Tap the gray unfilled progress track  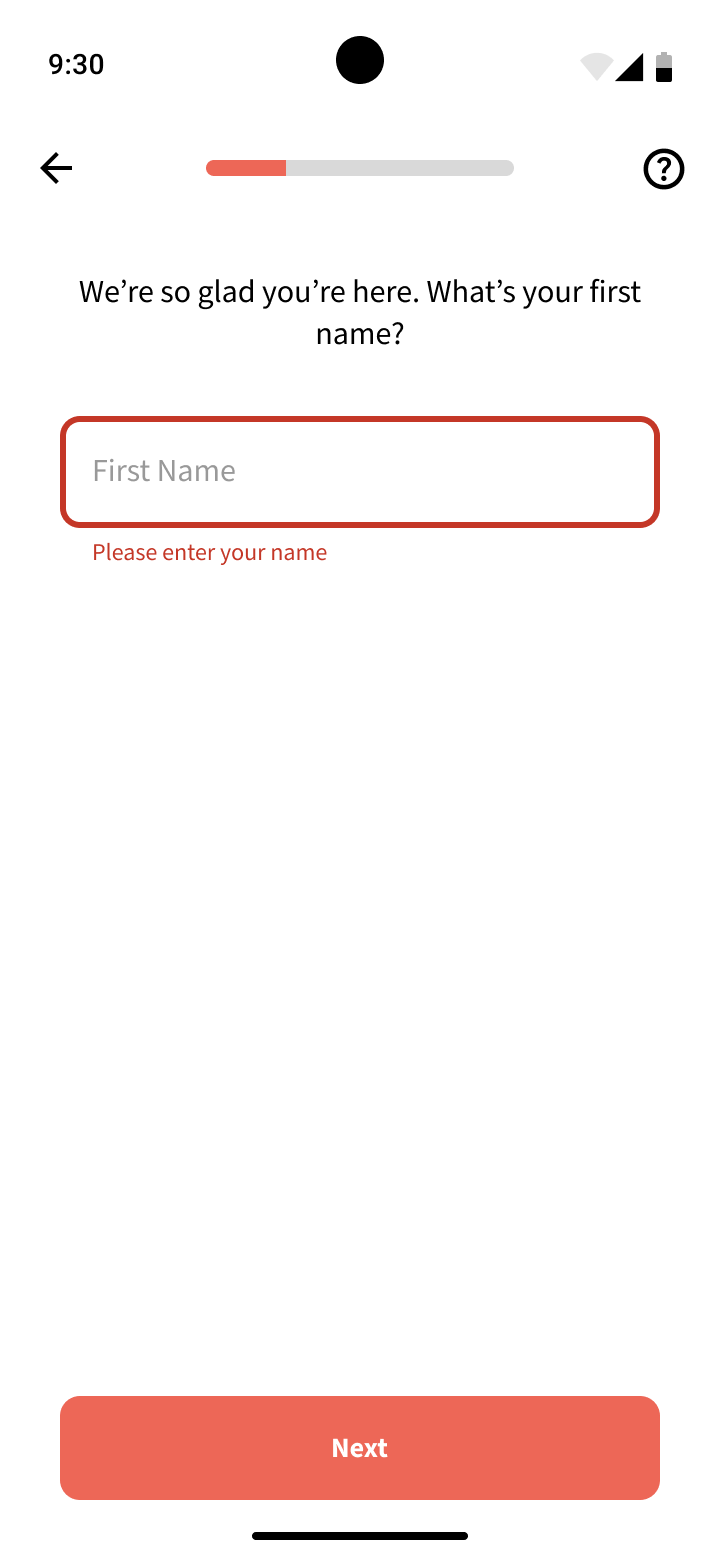pos(400,168)
